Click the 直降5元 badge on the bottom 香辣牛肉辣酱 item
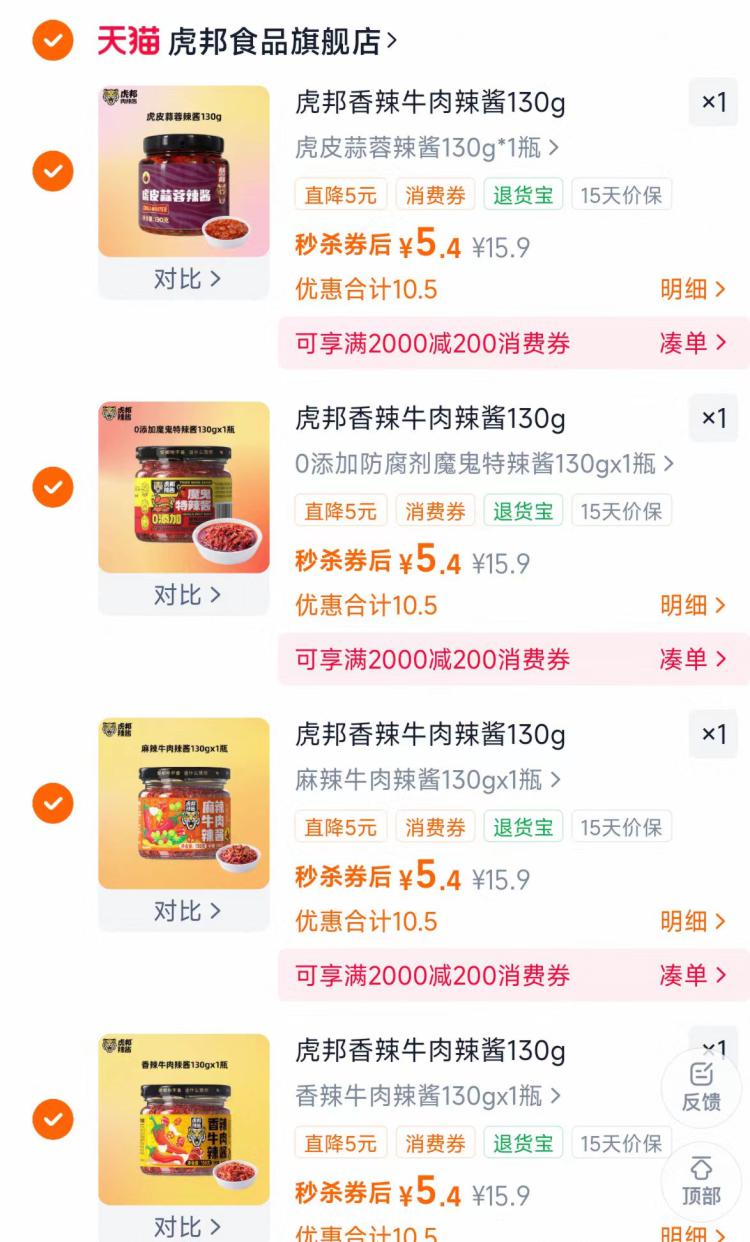This screenshot has height=1242, width=750. [x=340, y=1143]
